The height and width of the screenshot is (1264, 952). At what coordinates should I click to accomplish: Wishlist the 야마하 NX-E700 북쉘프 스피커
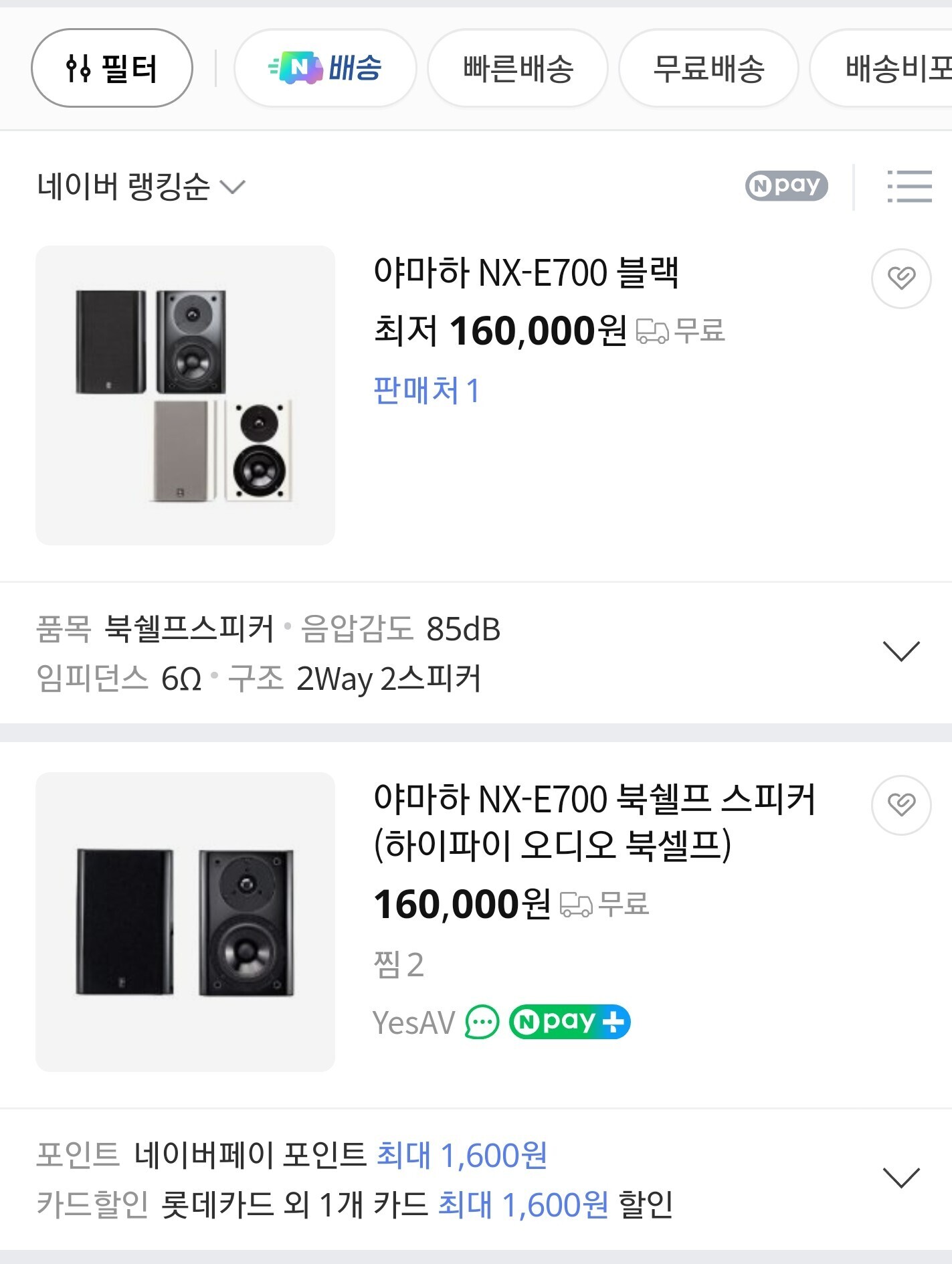click(901, 805)
